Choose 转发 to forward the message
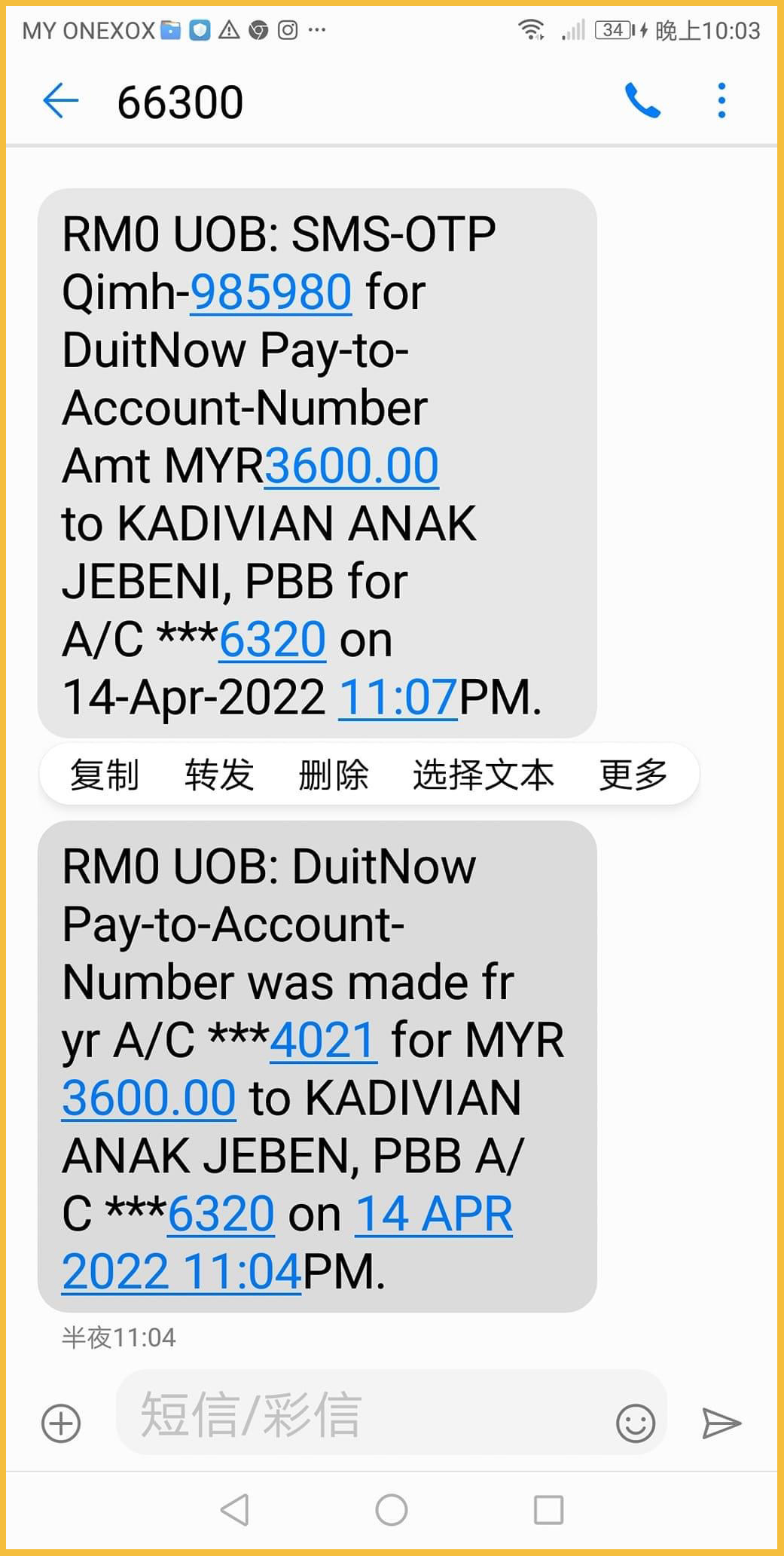 pos(219,775)
